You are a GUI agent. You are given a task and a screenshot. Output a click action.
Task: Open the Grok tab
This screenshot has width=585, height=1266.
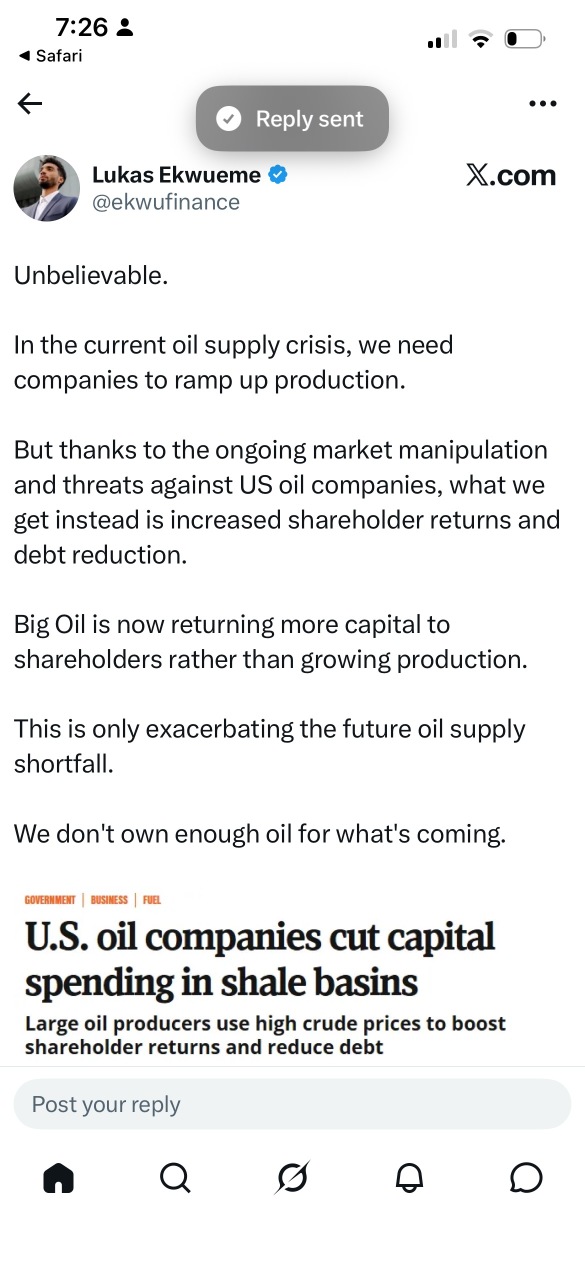[292, 1178]
